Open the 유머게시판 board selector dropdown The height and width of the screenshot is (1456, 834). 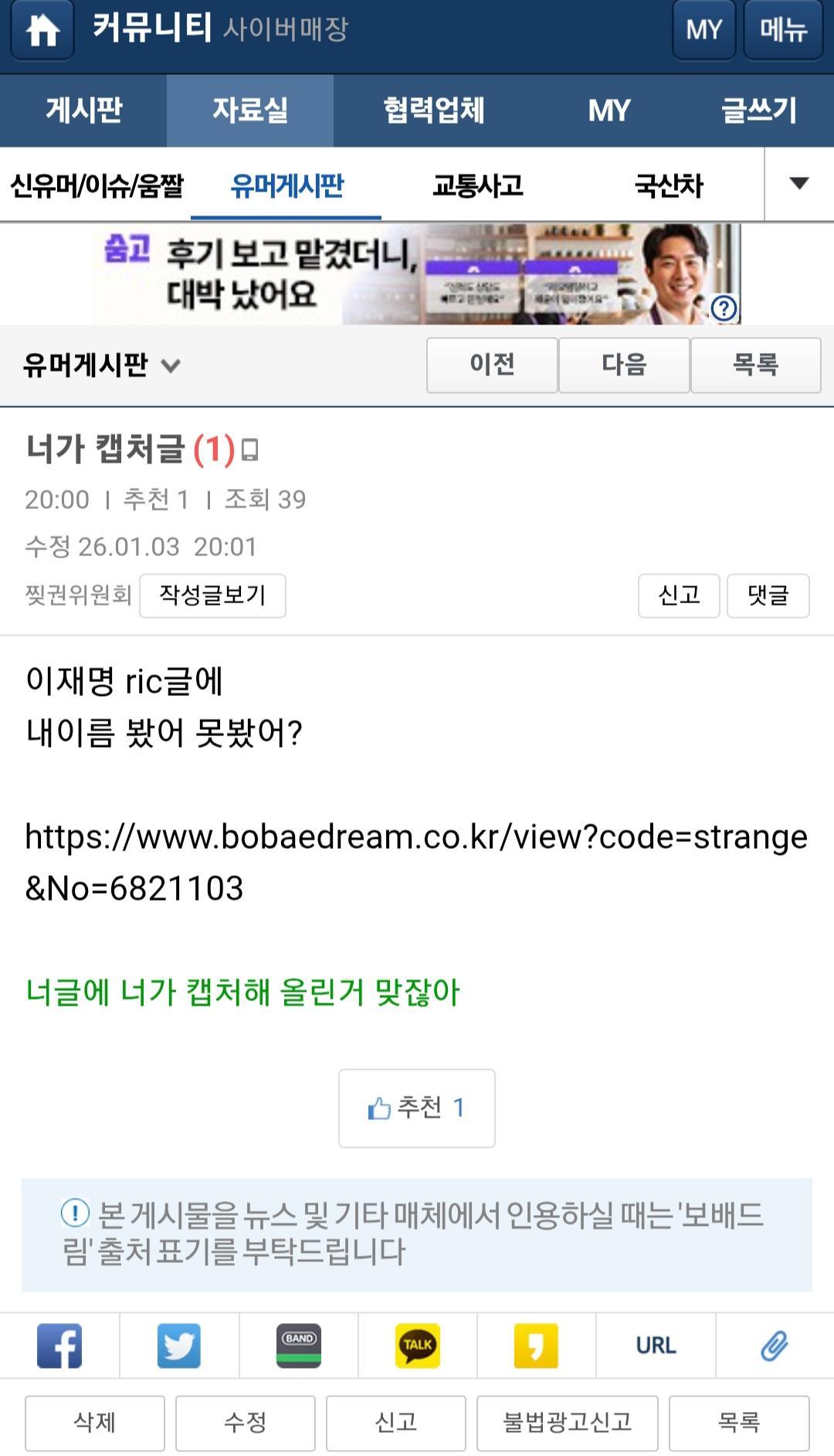coord(100,366)
